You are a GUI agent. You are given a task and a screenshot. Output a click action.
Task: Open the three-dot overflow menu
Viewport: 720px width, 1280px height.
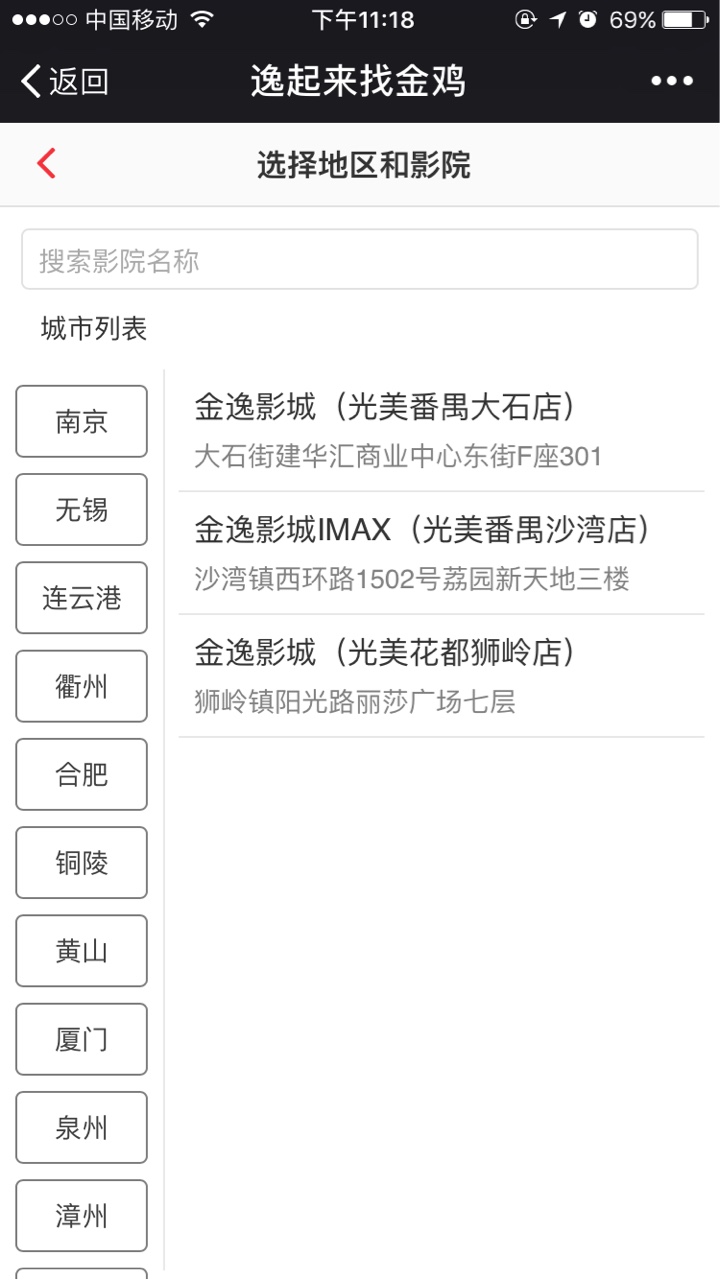point(672,82)
